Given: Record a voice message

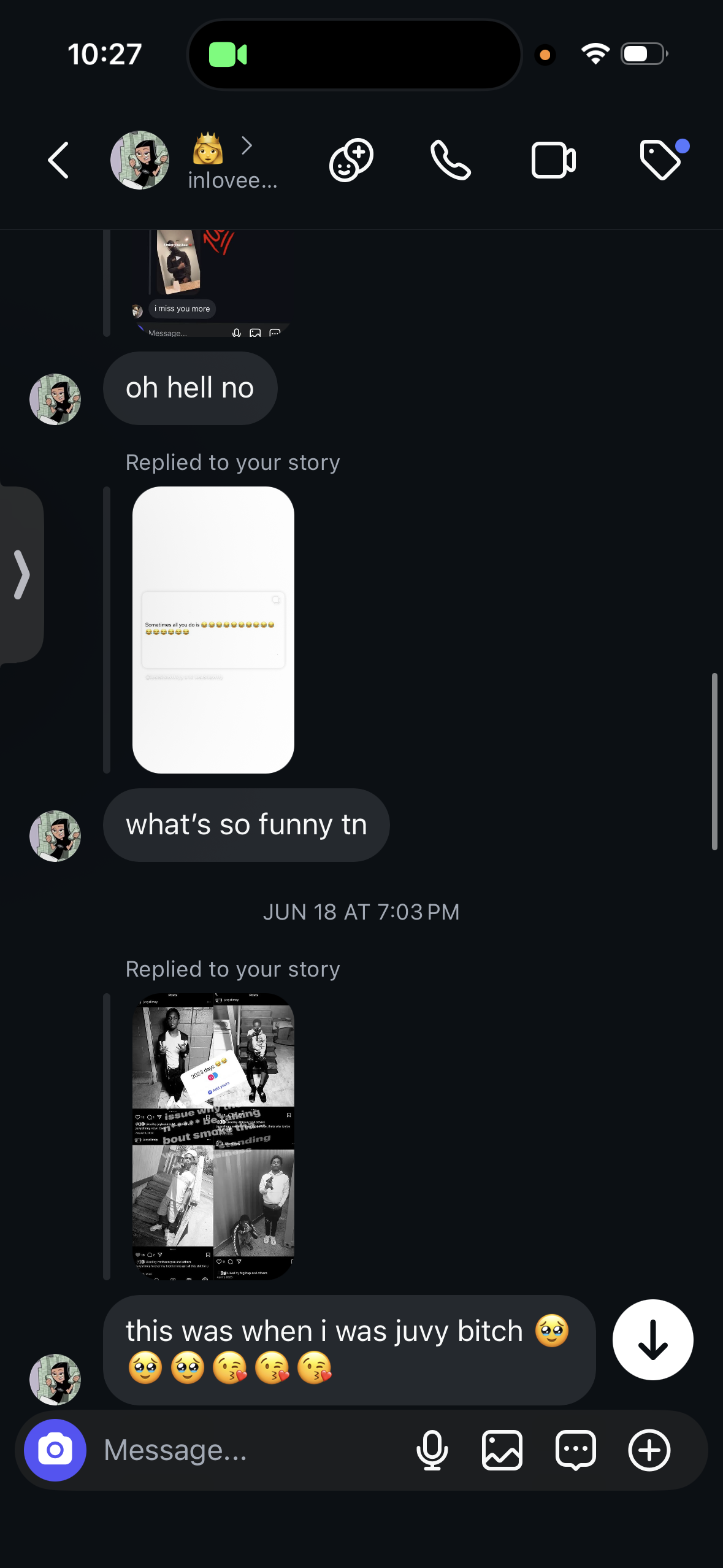Looking at the screenshot, I should tap(432, 1450).
